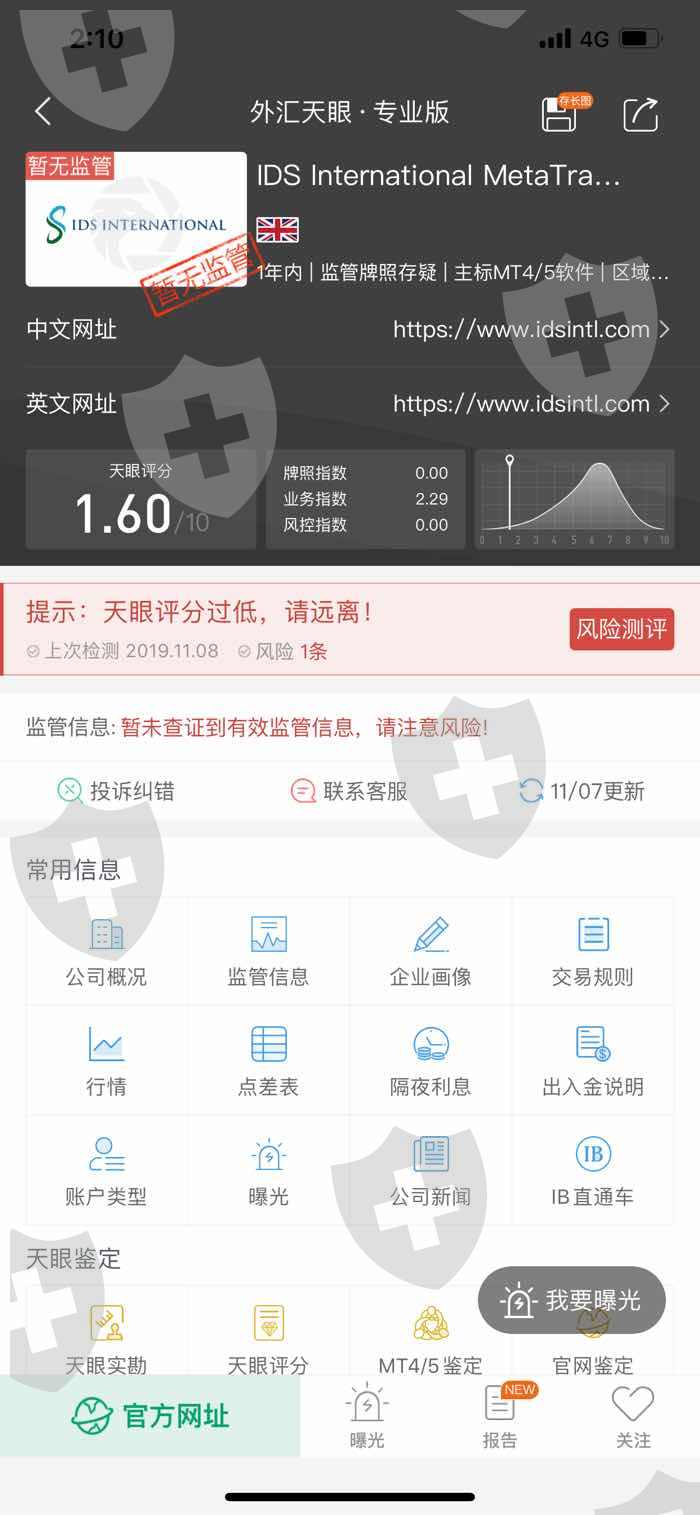Open 出入金说明 deposit and withdrawal info

[593, 1061]
